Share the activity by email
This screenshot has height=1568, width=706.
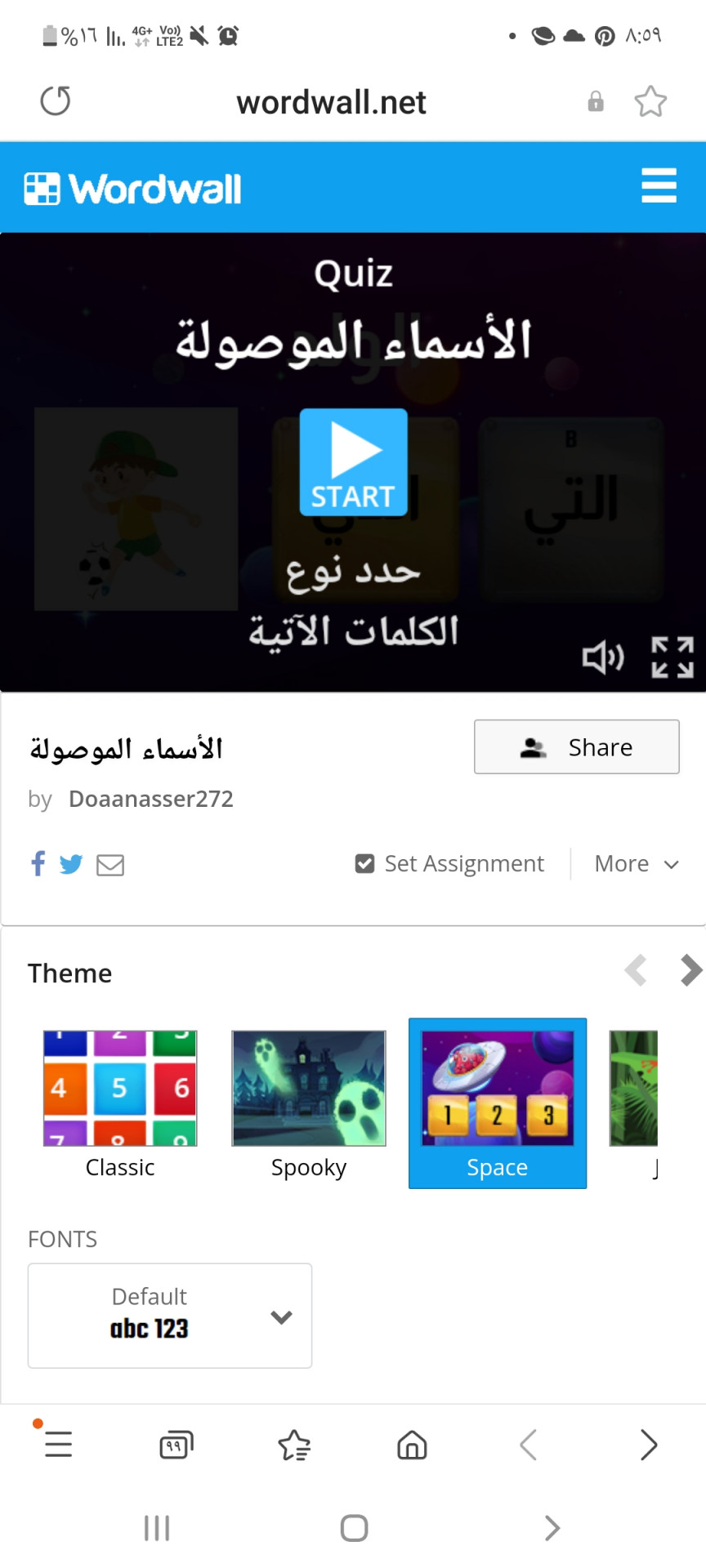click(110, 865)
